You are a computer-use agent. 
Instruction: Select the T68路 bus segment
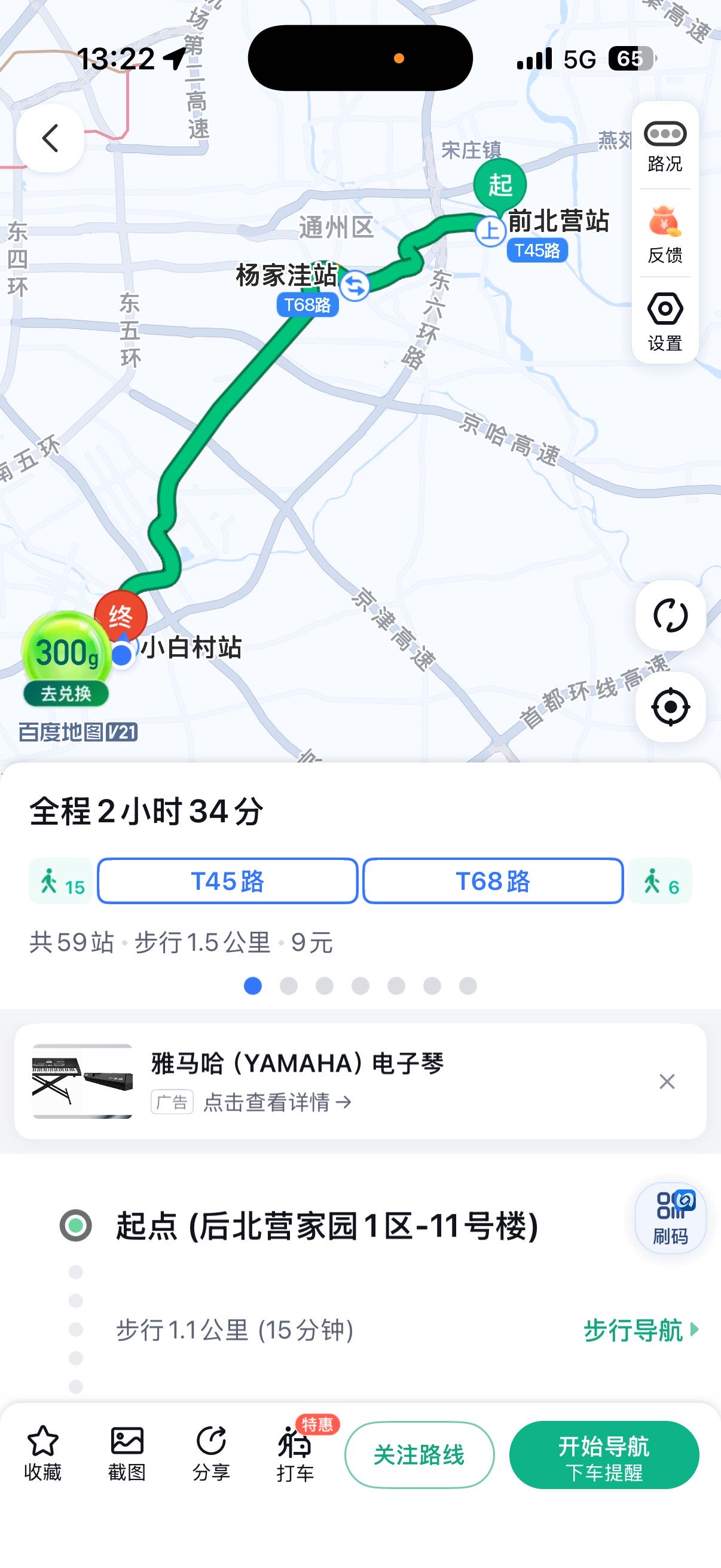(x=493, y=881)
